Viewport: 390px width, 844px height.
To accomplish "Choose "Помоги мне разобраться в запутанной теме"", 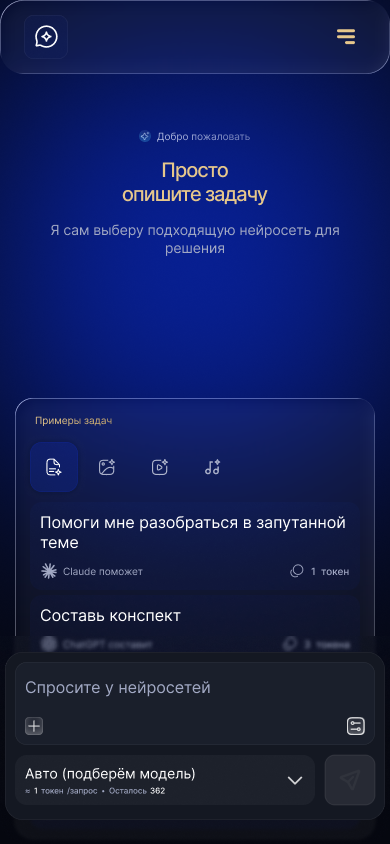I will [195, 546].
